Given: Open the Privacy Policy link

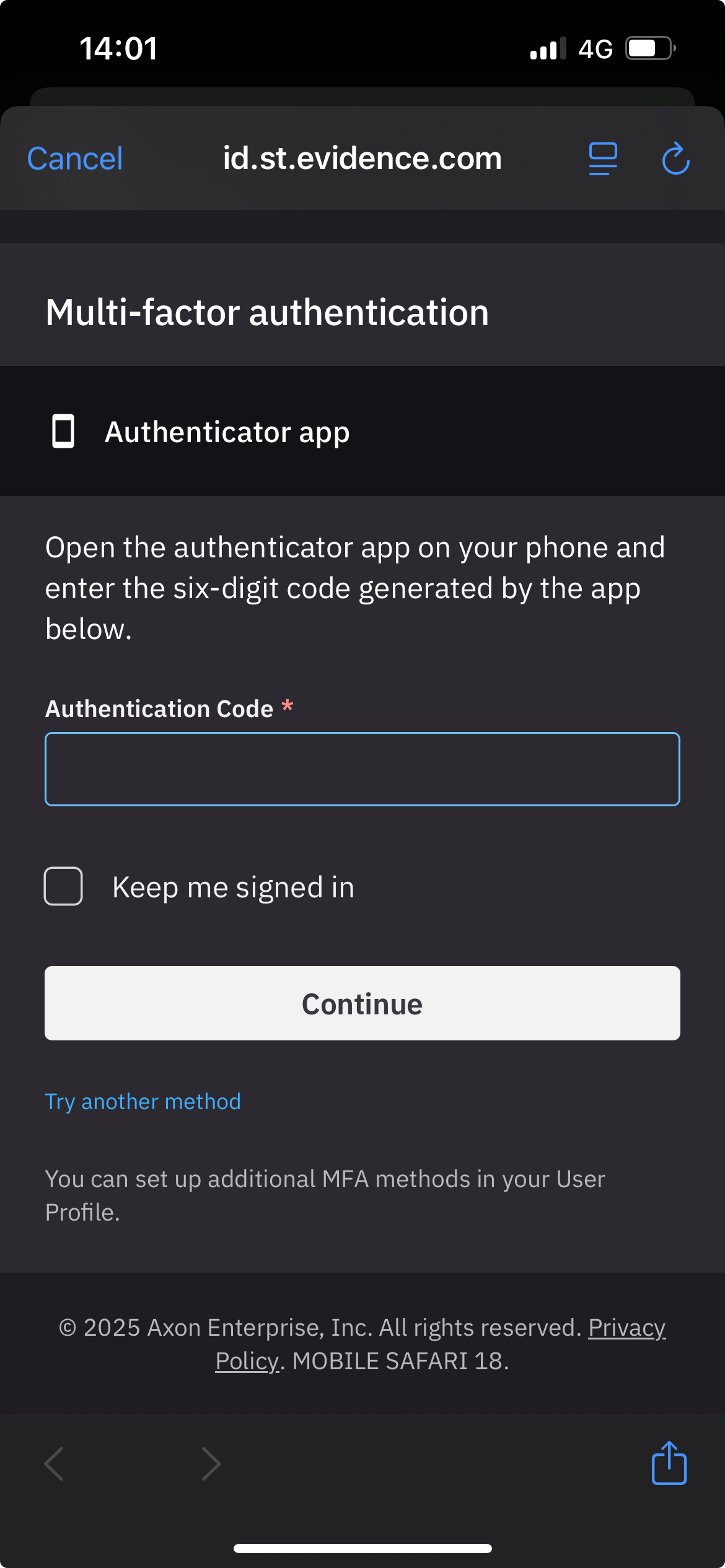Looking at the screenshot, I should (x=626, y=1328).
